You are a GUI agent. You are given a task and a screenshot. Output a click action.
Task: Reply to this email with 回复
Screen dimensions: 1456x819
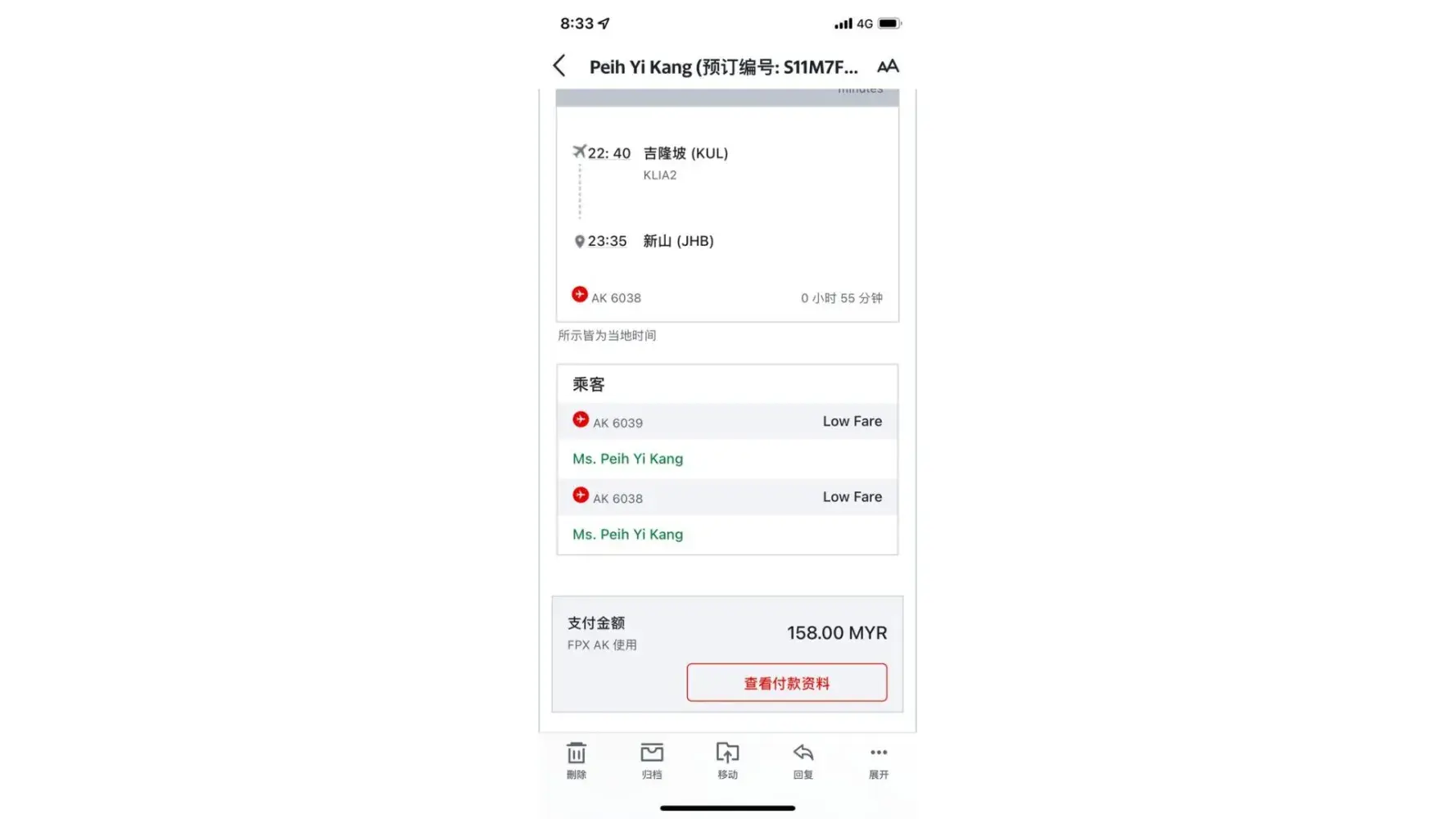click(803, 759)
